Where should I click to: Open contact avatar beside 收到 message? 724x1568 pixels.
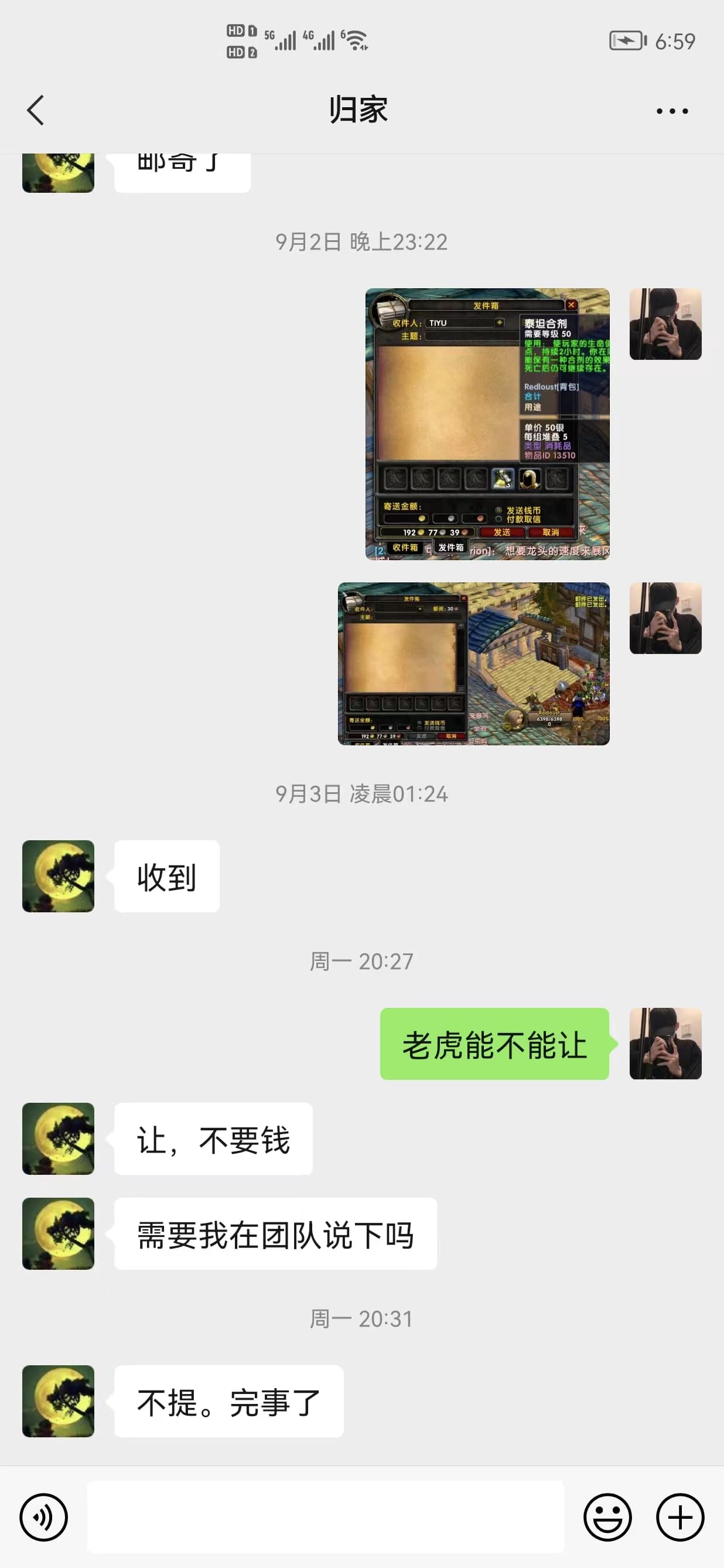coord(59,876)
